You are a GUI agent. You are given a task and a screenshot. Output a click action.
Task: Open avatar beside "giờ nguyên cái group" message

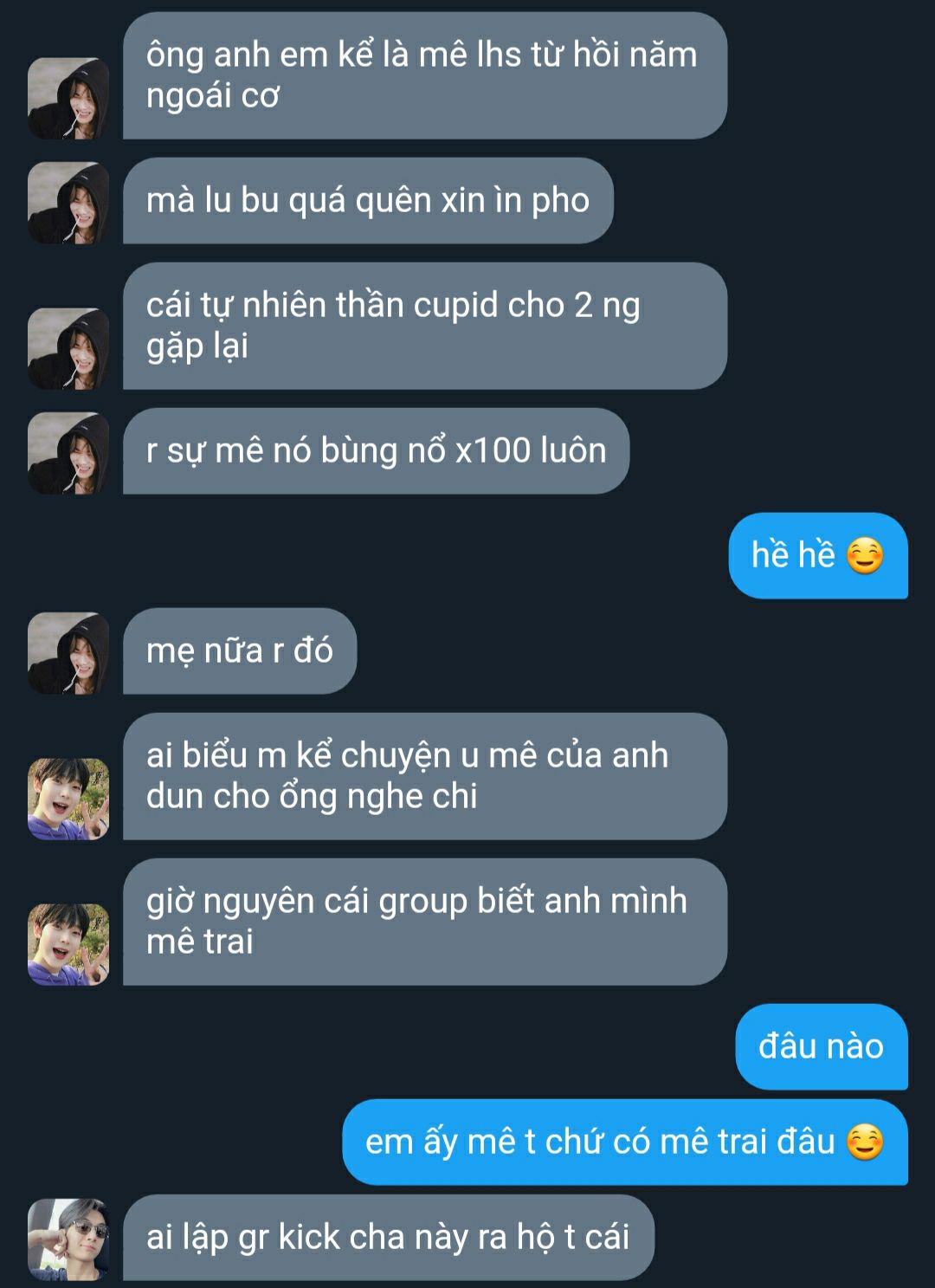point(68,944)
